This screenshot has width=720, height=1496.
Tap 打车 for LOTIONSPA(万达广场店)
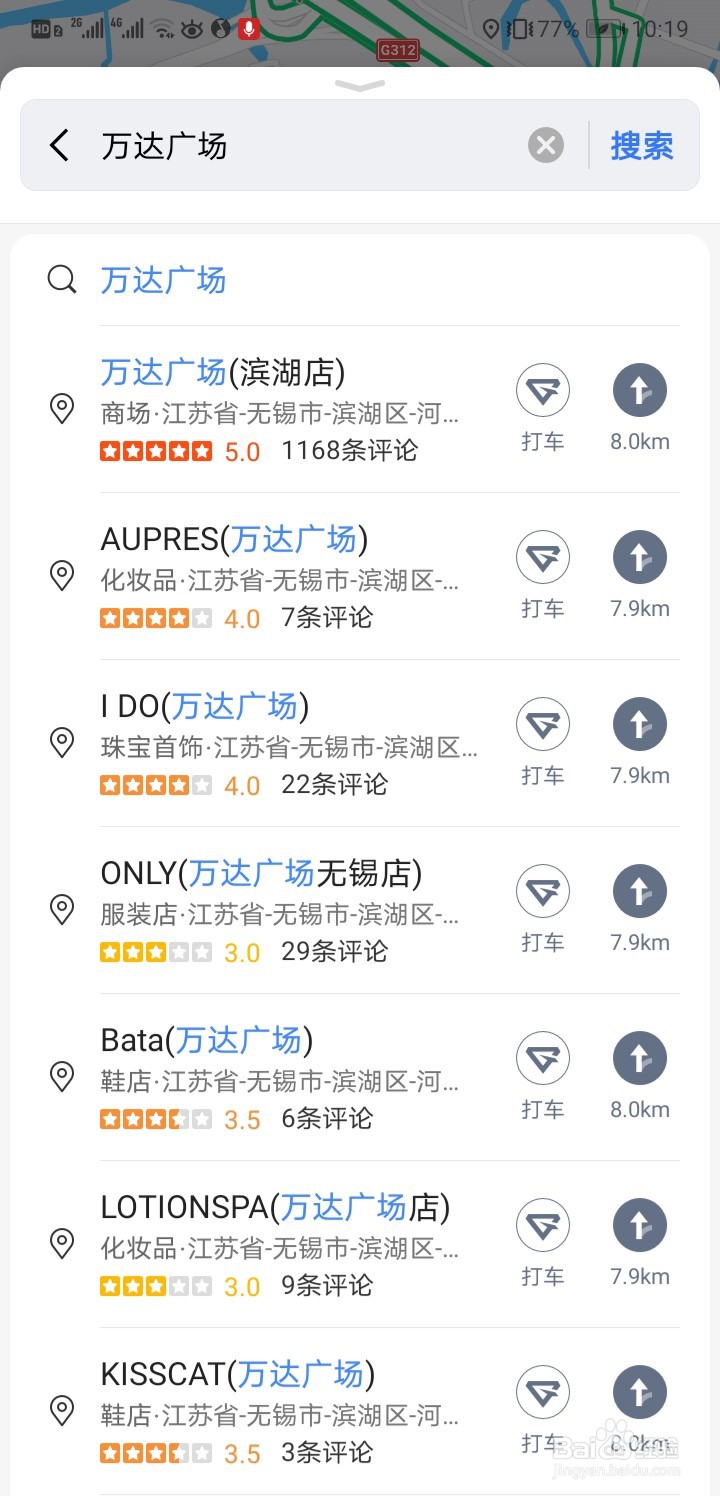[543, 1243]
